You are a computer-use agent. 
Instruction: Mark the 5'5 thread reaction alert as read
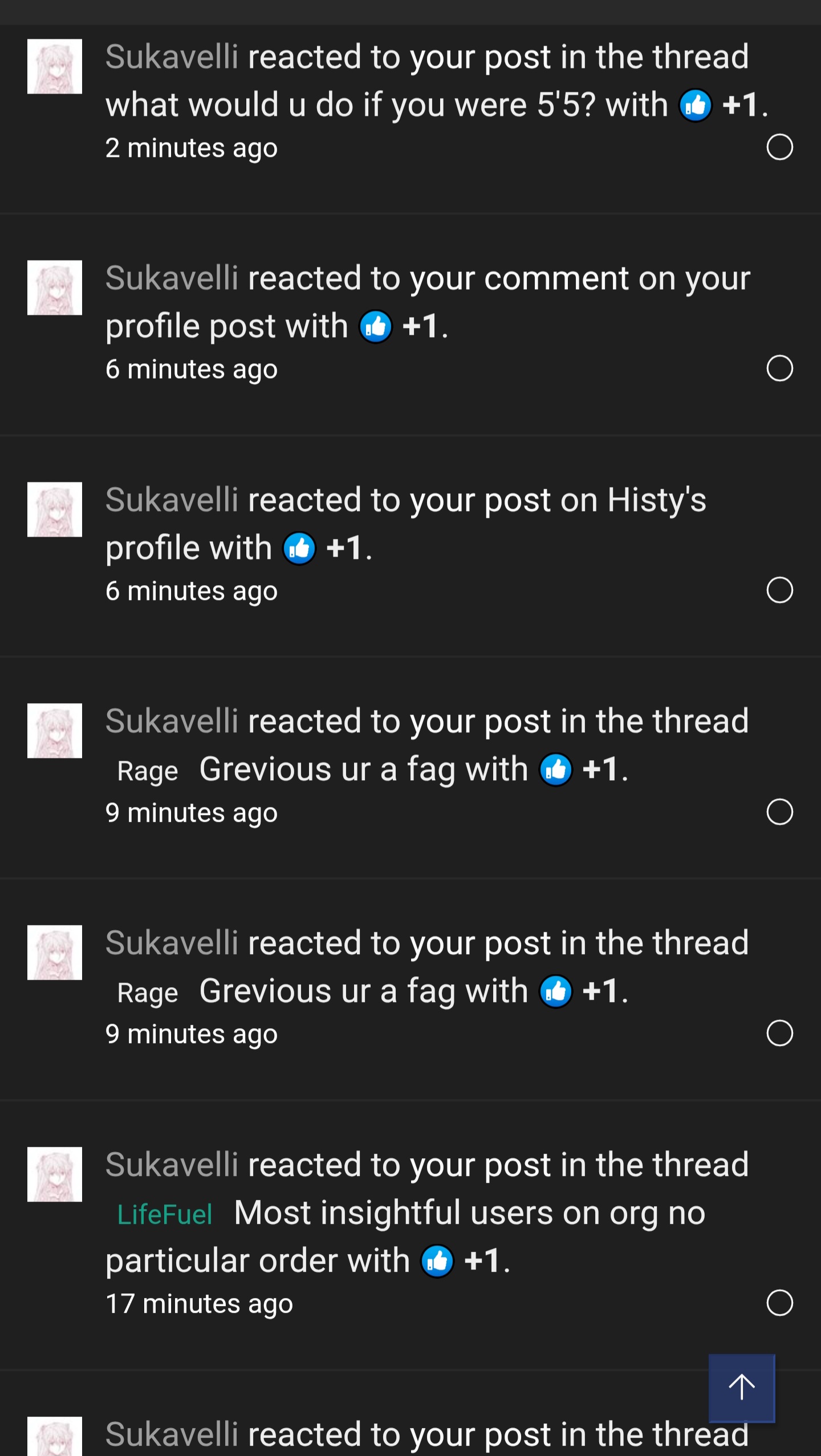[779, 147]
